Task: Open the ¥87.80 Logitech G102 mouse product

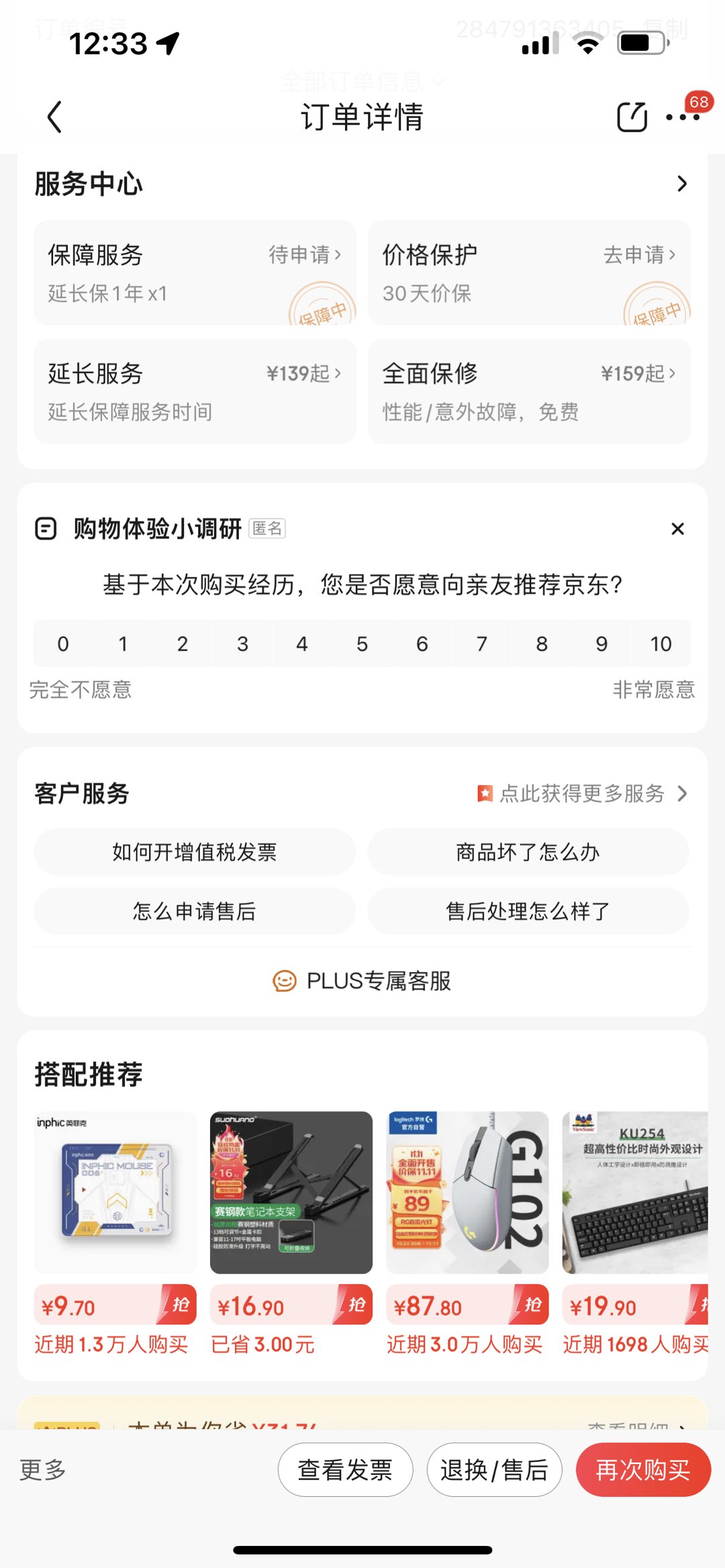Action: [x=467, y=1193]
